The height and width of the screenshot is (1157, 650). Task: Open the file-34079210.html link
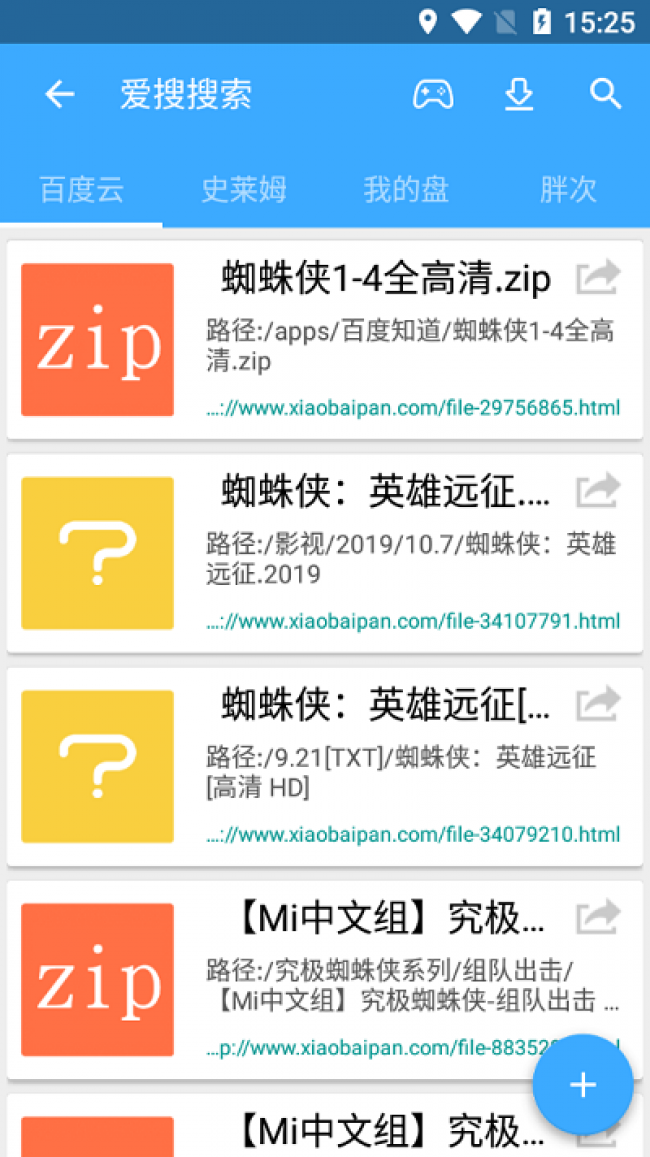[x=413, y=835]
